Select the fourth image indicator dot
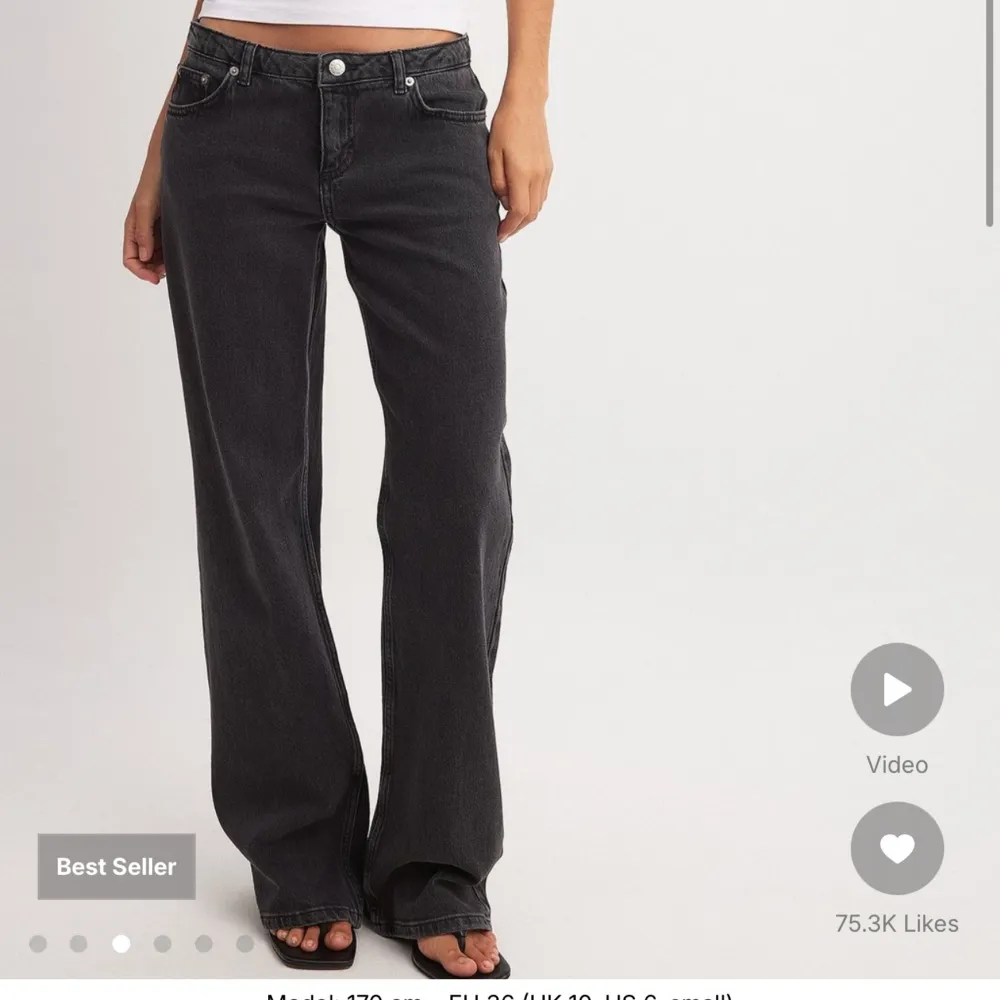1000x1000 pixels. 162,943
